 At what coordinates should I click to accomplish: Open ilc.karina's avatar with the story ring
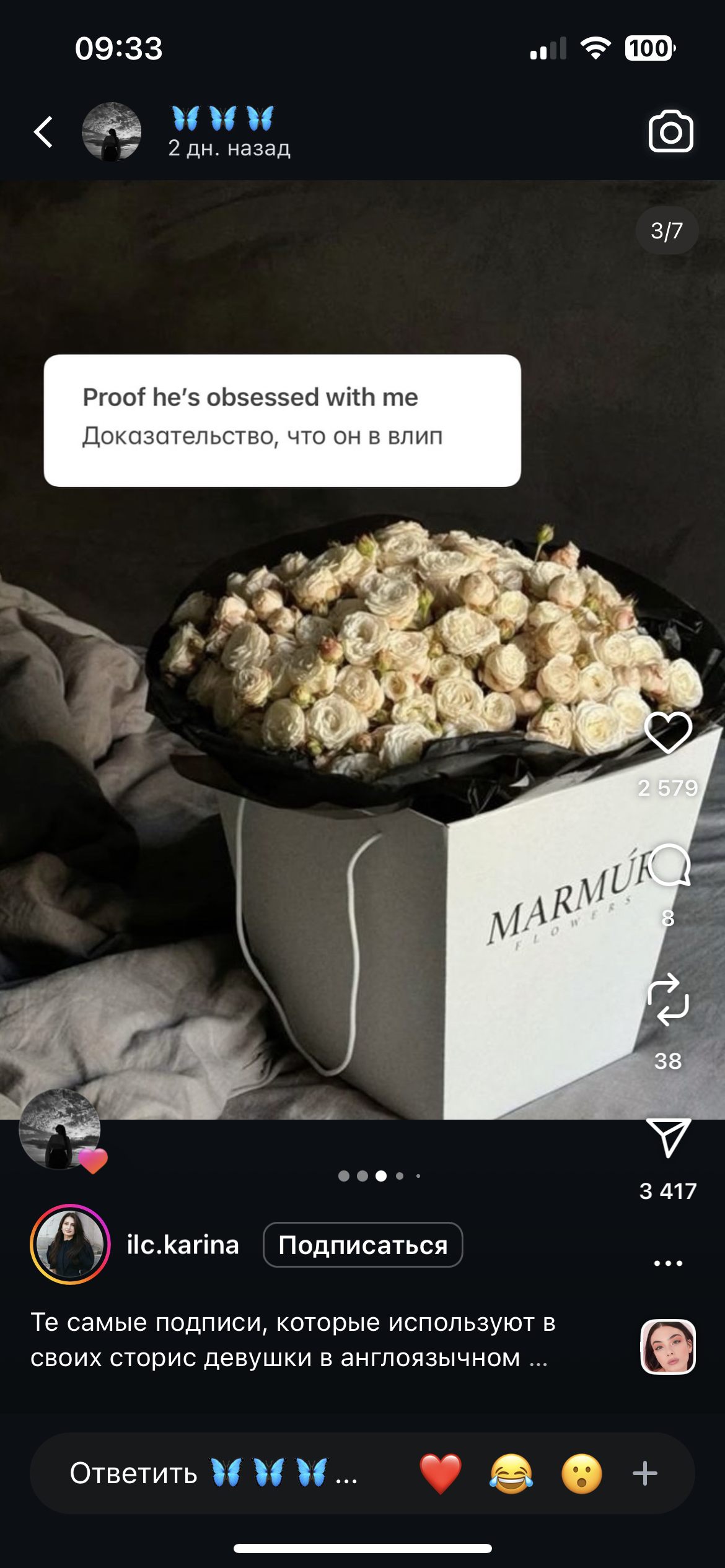click(x=70, y=1244)
